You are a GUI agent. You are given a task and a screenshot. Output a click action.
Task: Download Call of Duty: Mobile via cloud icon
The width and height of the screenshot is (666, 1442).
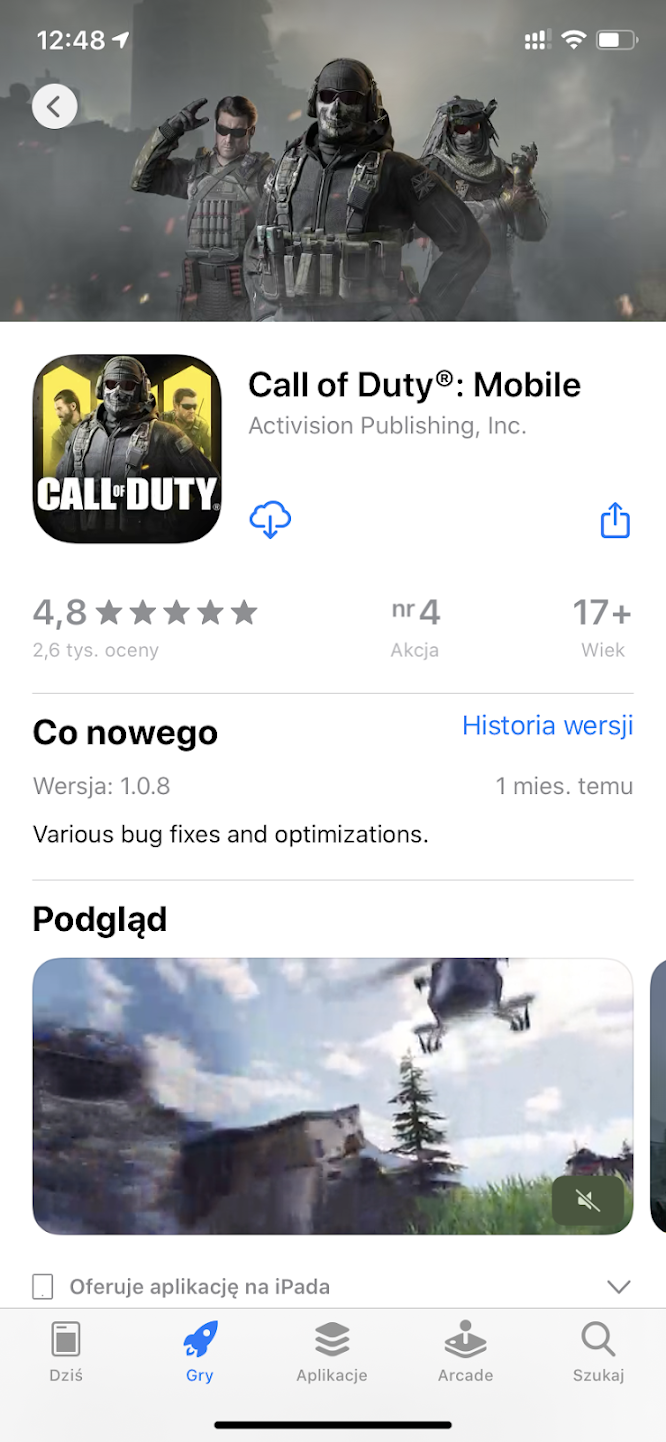(270, 520)
